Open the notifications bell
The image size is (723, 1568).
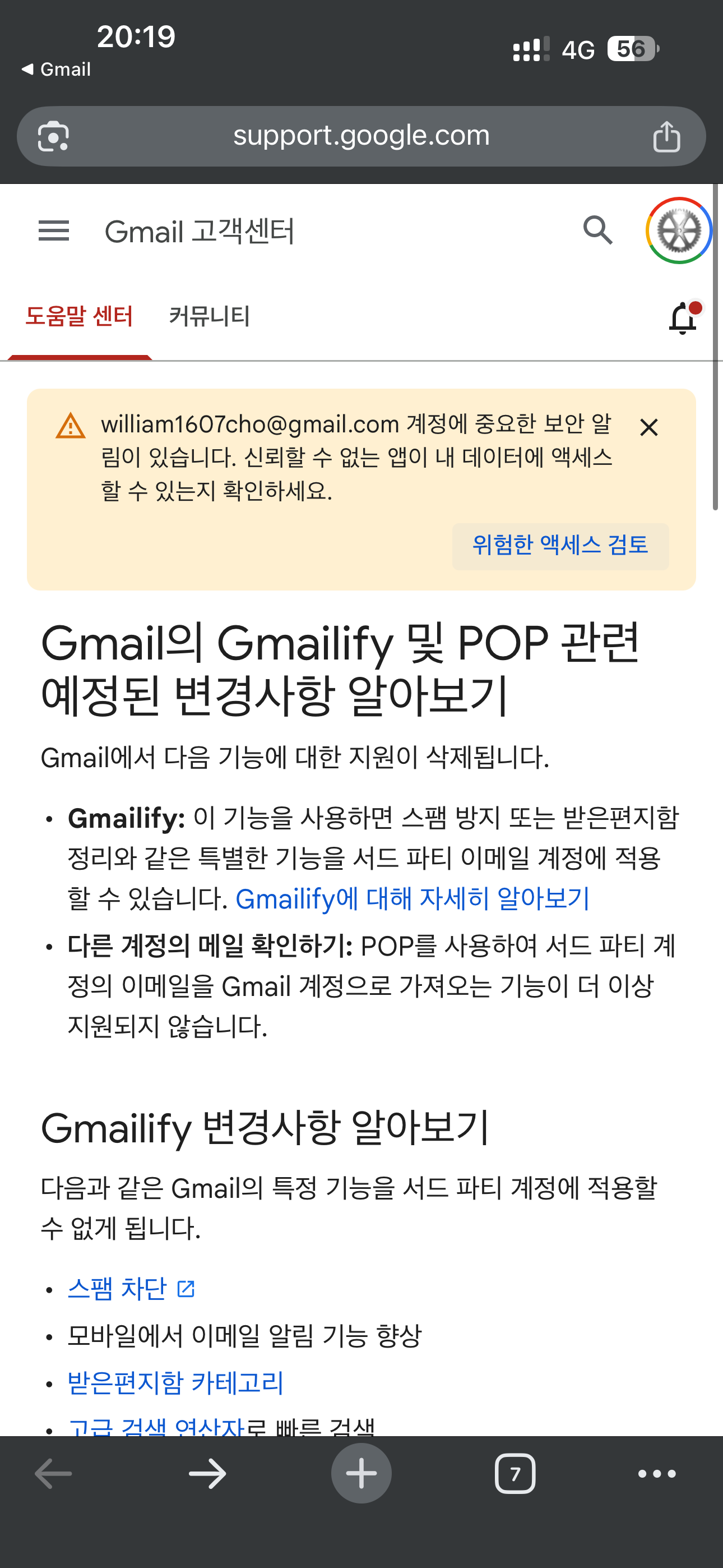click(683, 317)
